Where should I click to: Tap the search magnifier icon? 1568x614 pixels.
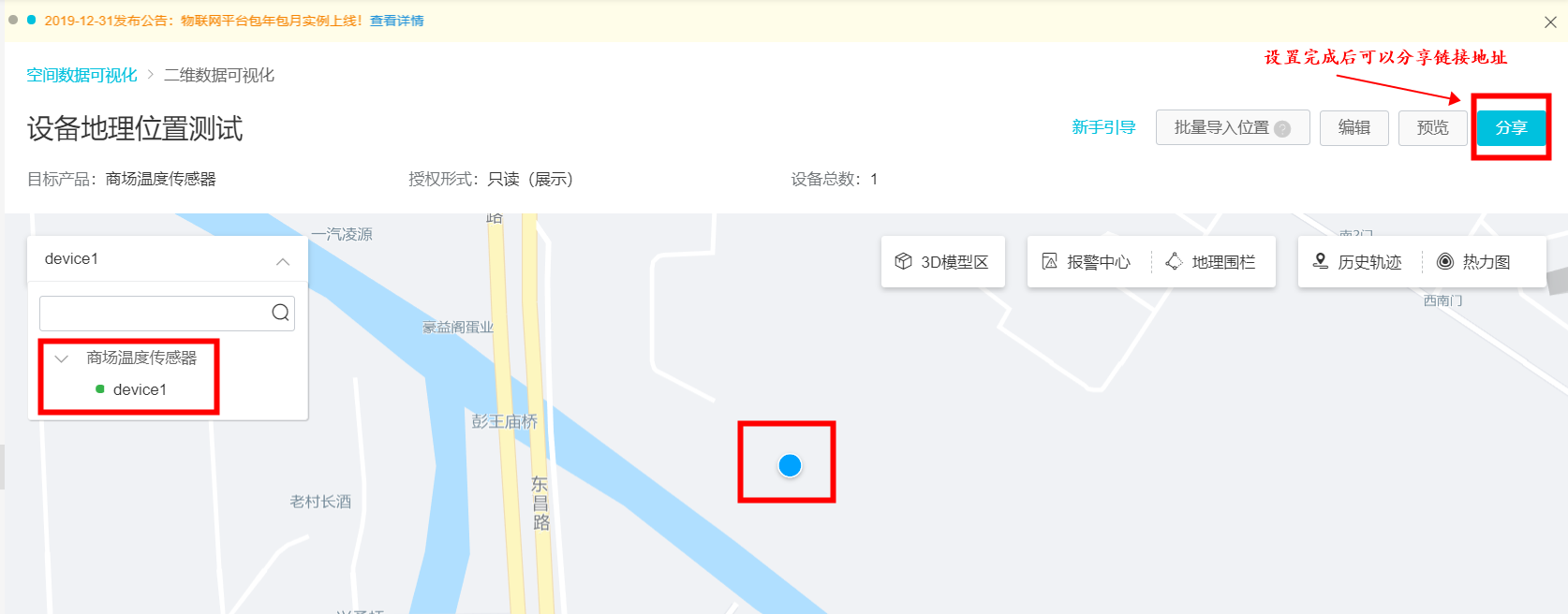pos(280,313)
